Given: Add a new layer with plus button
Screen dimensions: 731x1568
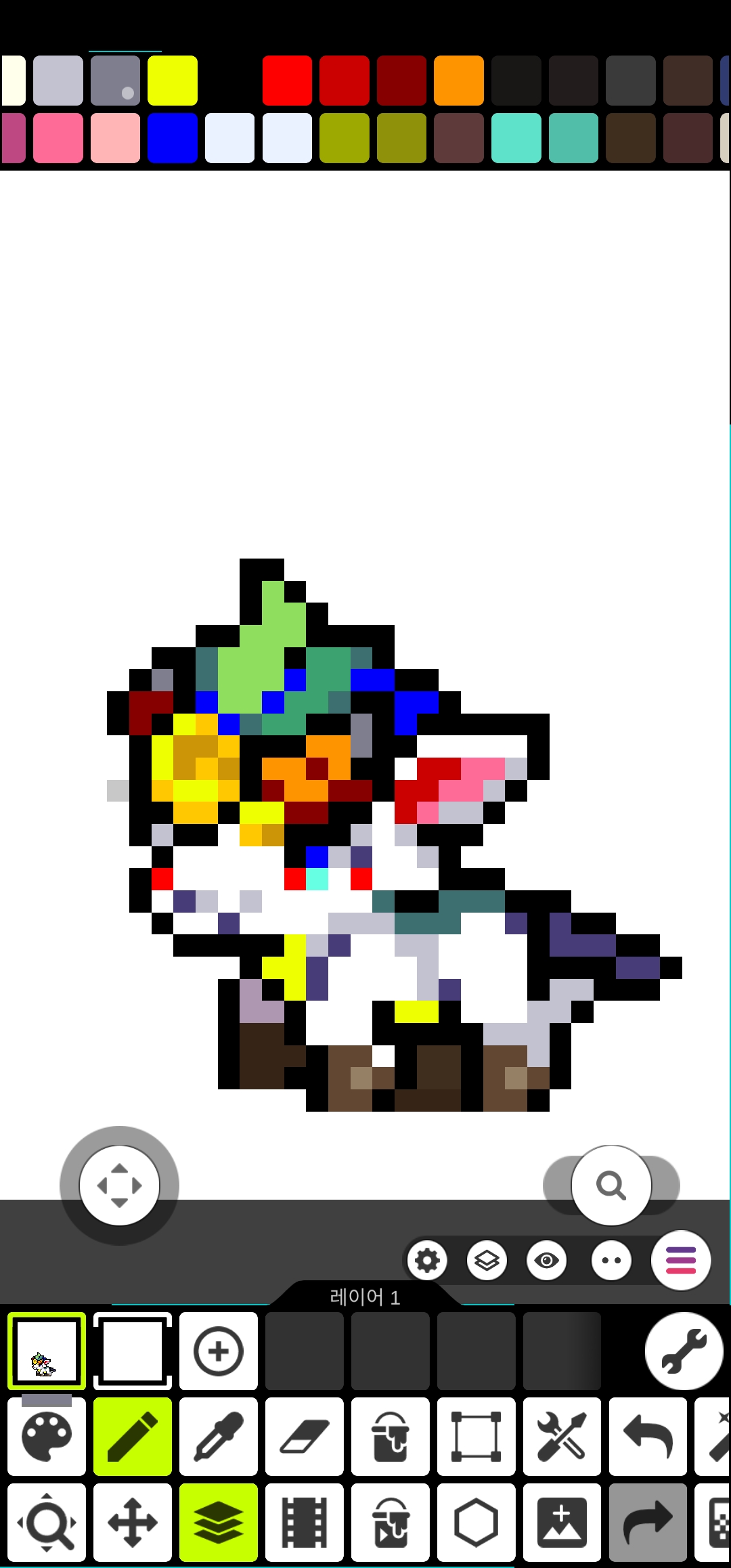Looking at the screenshot, I should [x=219, y=1351].
